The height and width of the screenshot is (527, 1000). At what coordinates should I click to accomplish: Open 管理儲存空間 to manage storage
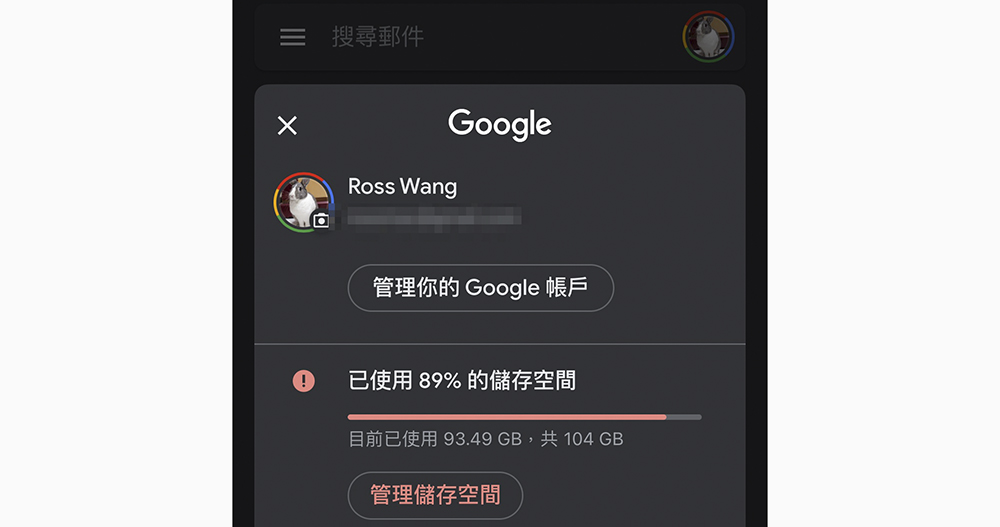[x=435, y=494]
